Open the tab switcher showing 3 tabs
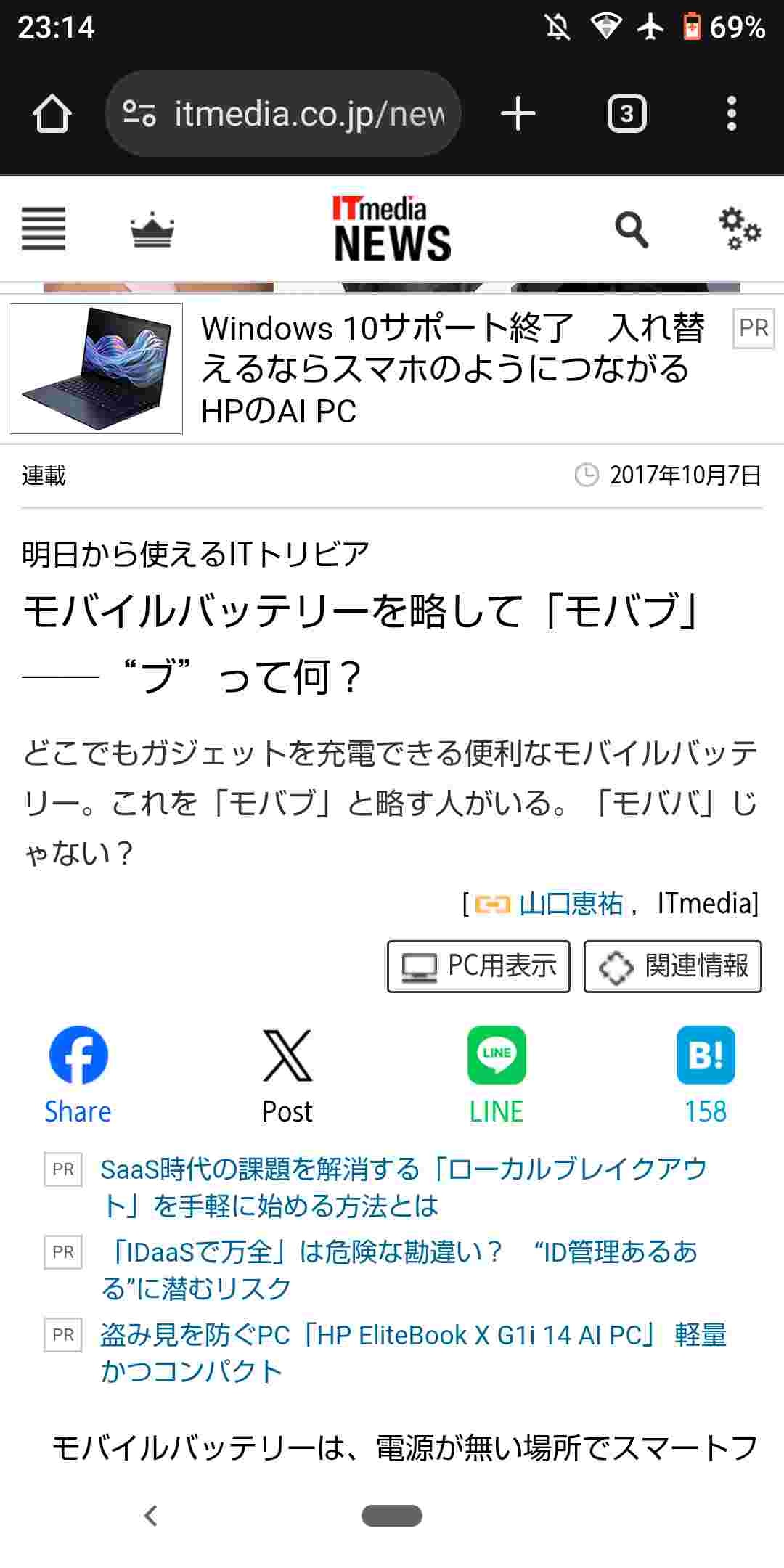This screenshot has width=784, height=1568. pyautogui.click(x=626, y=114)
